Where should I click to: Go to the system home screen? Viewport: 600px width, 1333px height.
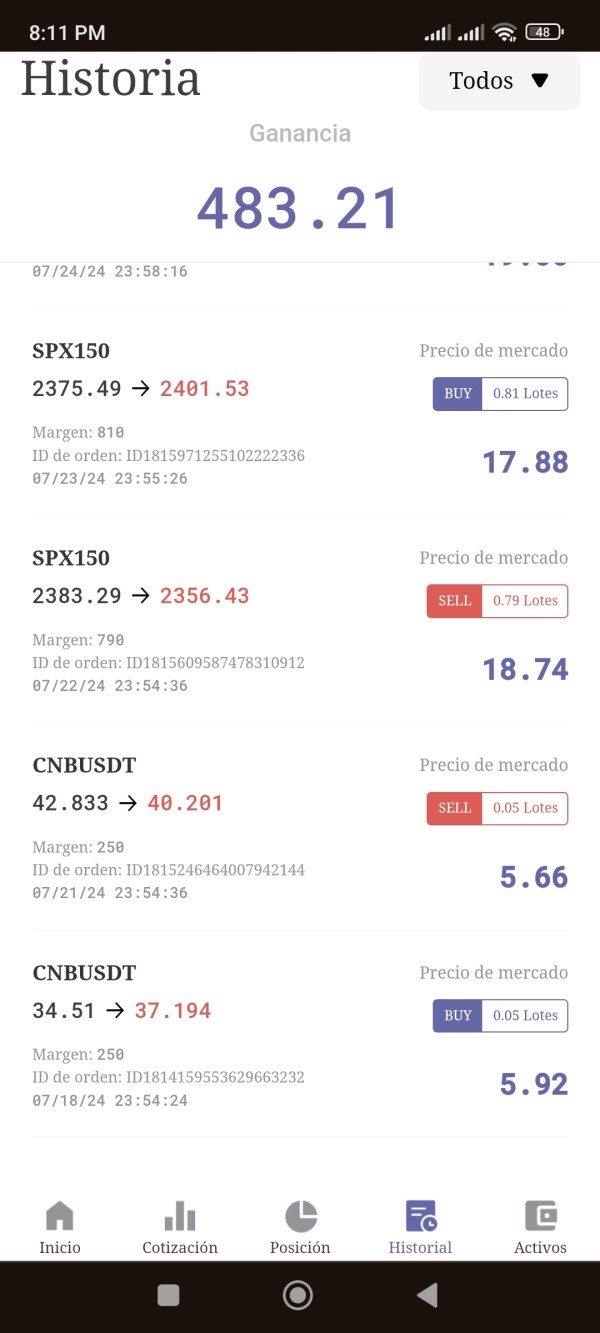pyautogui.click(x=298, y=1296)
